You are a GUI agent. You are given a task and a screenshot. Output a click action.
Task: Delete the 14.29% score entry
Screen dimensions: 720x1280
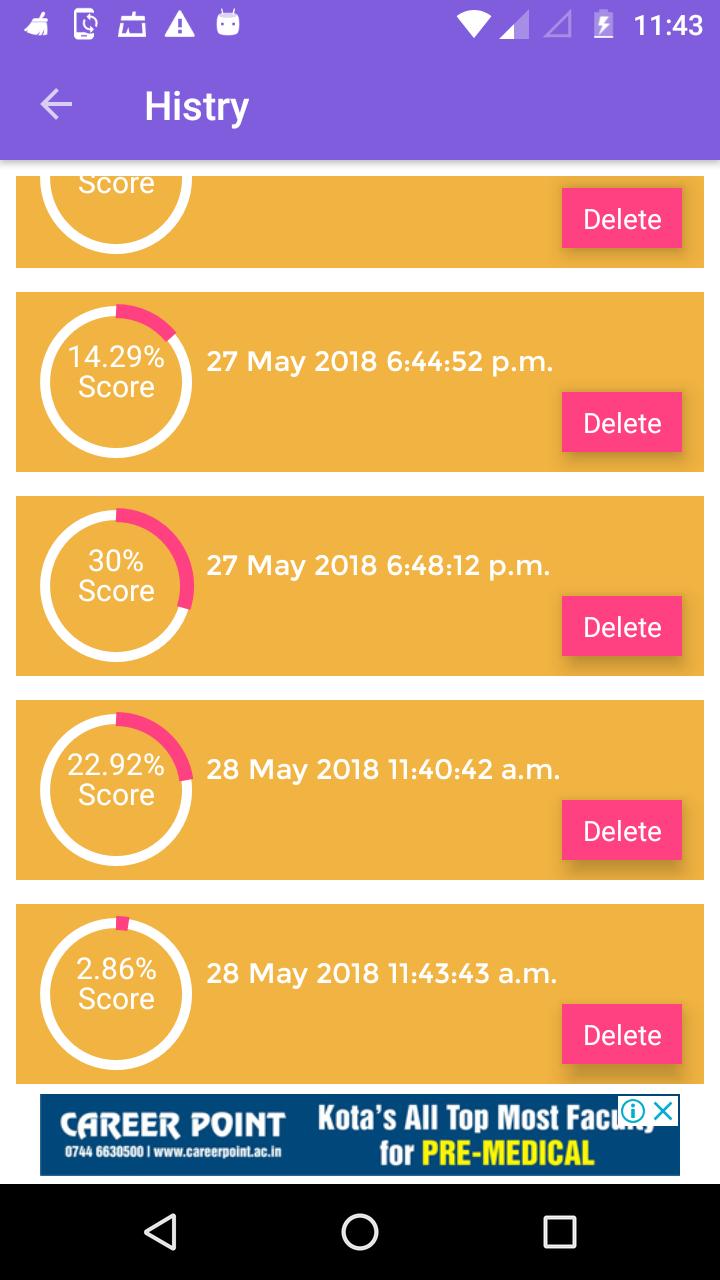(x=621, y=423)
